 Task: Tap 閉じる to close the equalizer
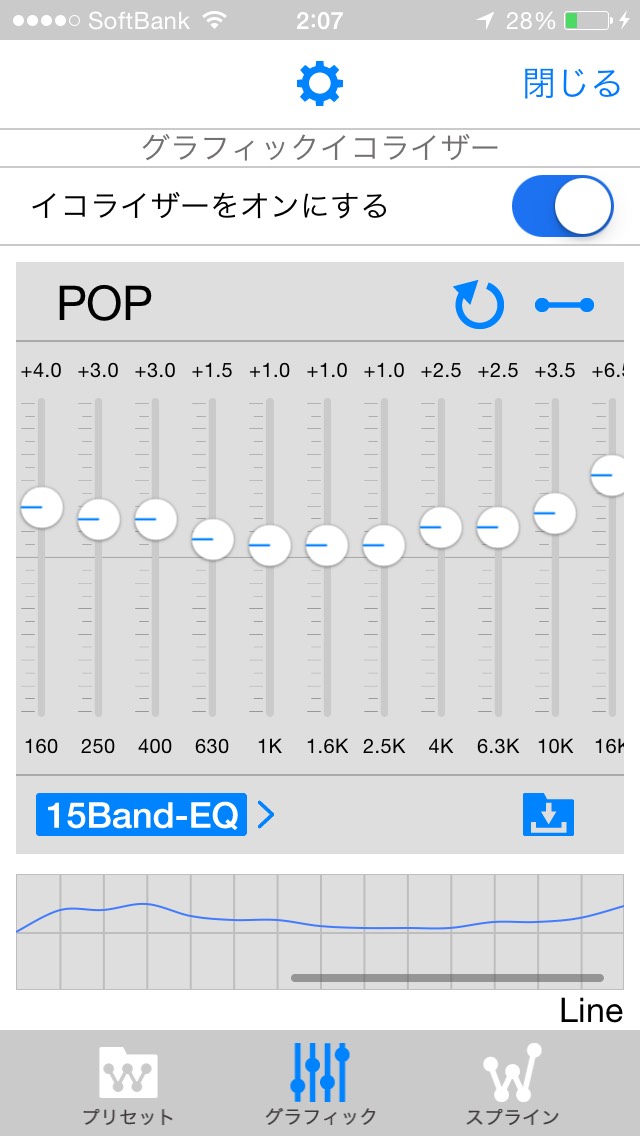click(x=572, y=84)
